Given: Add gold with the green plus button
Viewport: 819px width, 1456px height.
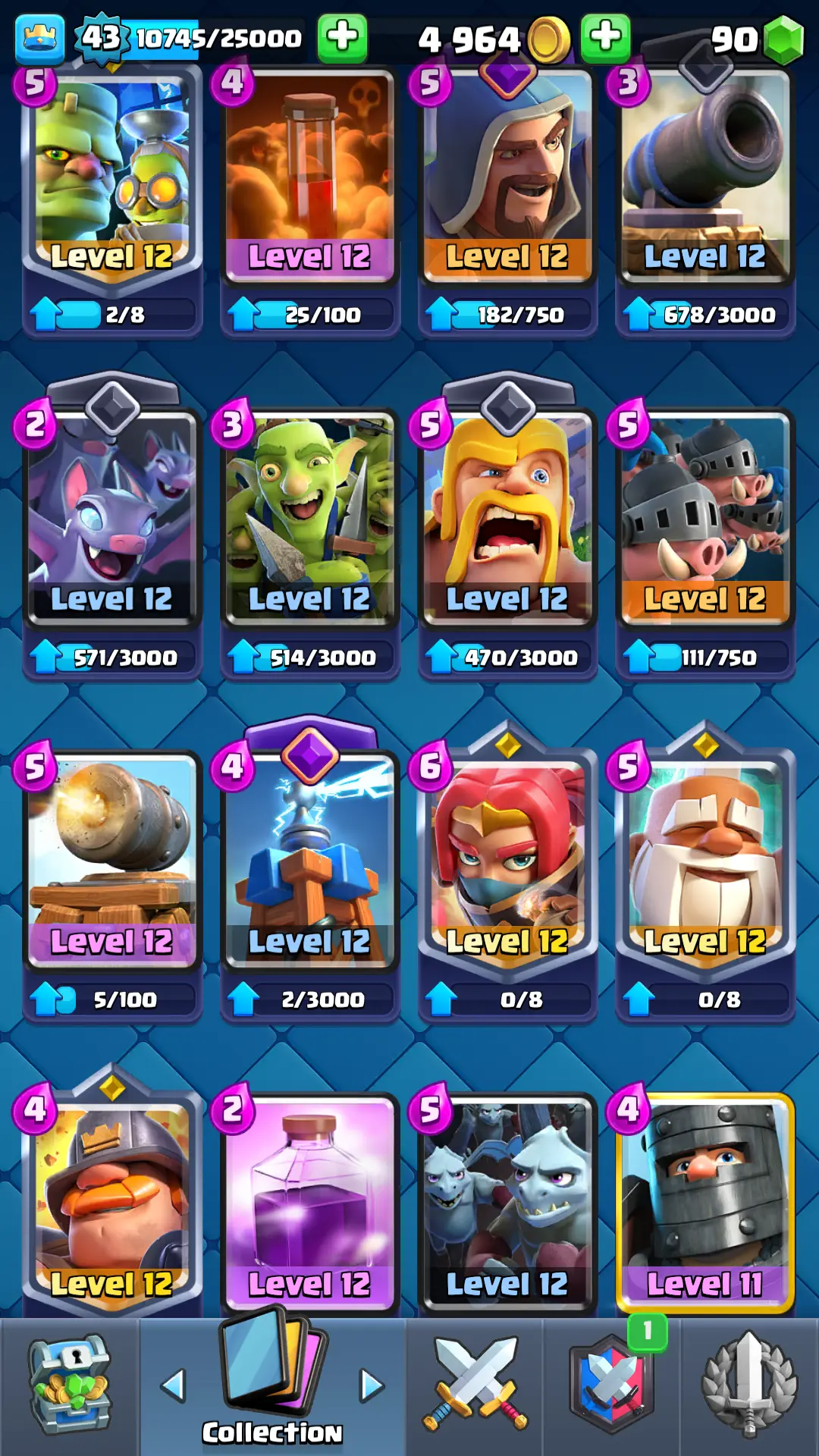Looking at the screenshot, I should coord(605,37).
